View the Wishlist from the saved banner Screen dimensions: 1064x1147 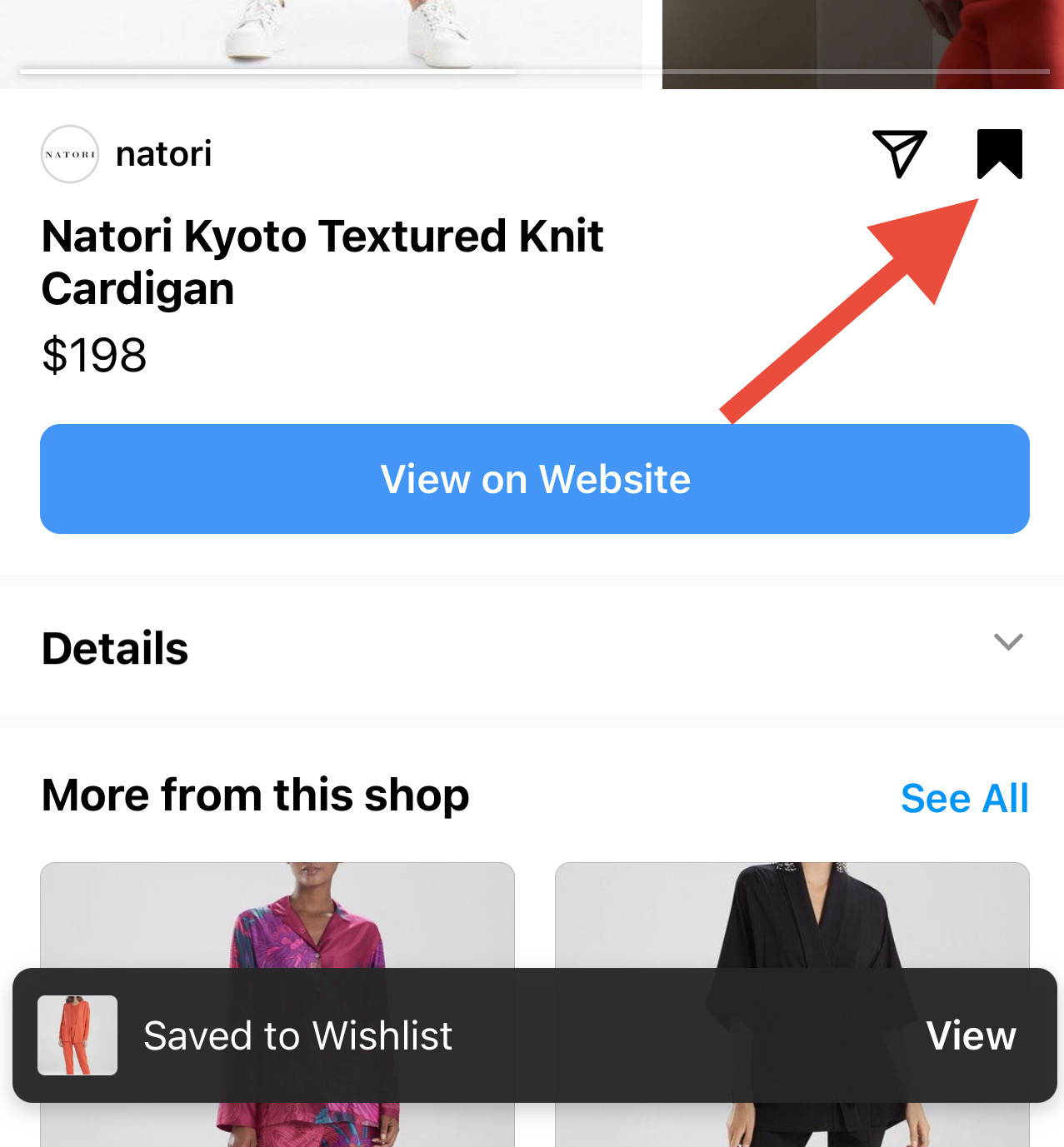(x=971, y=1035)
